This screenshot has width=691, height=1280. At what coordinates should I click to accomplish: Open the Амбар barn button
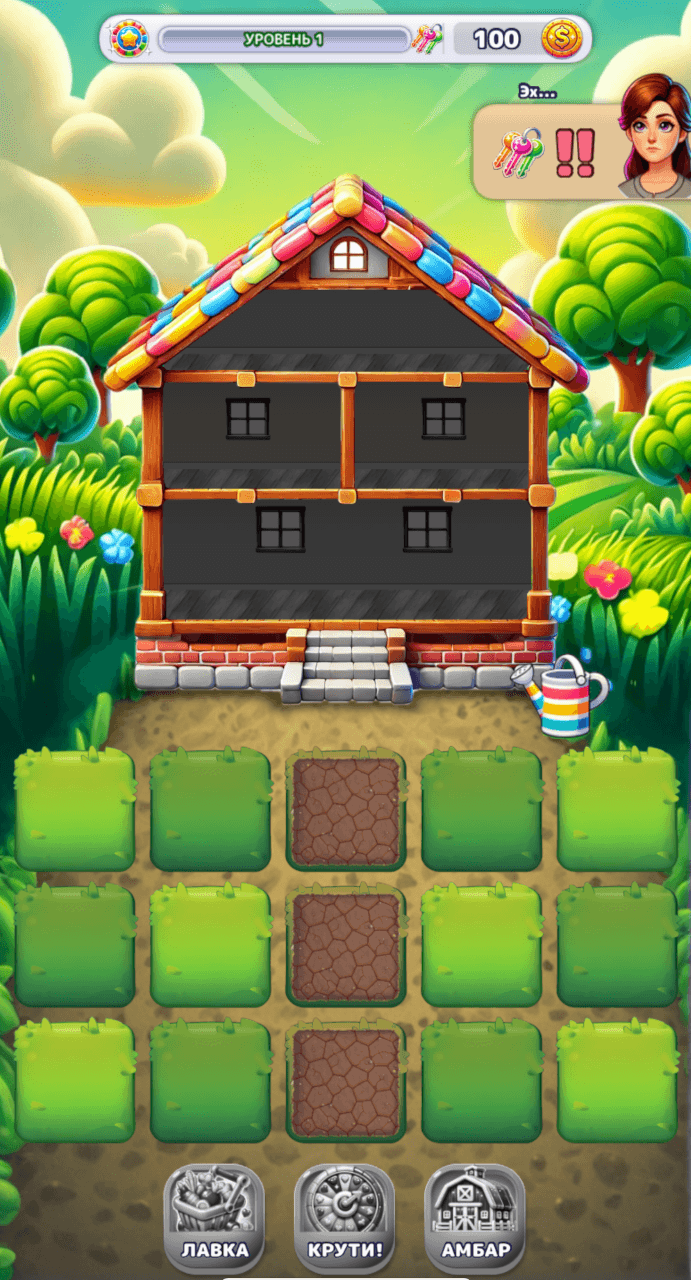[474, 1217]
